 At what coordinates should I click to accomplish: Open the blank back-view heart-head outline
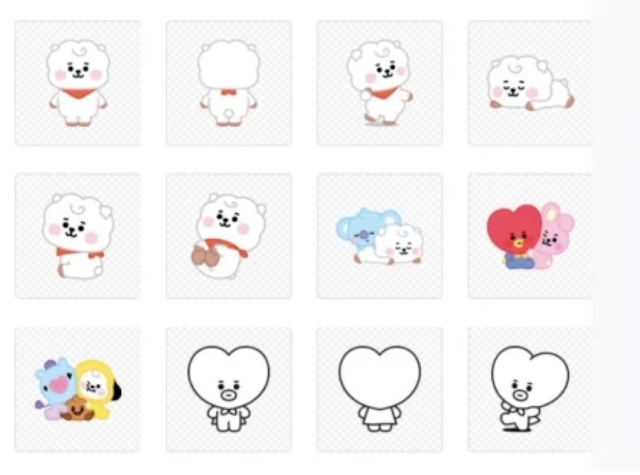(379, 389)
